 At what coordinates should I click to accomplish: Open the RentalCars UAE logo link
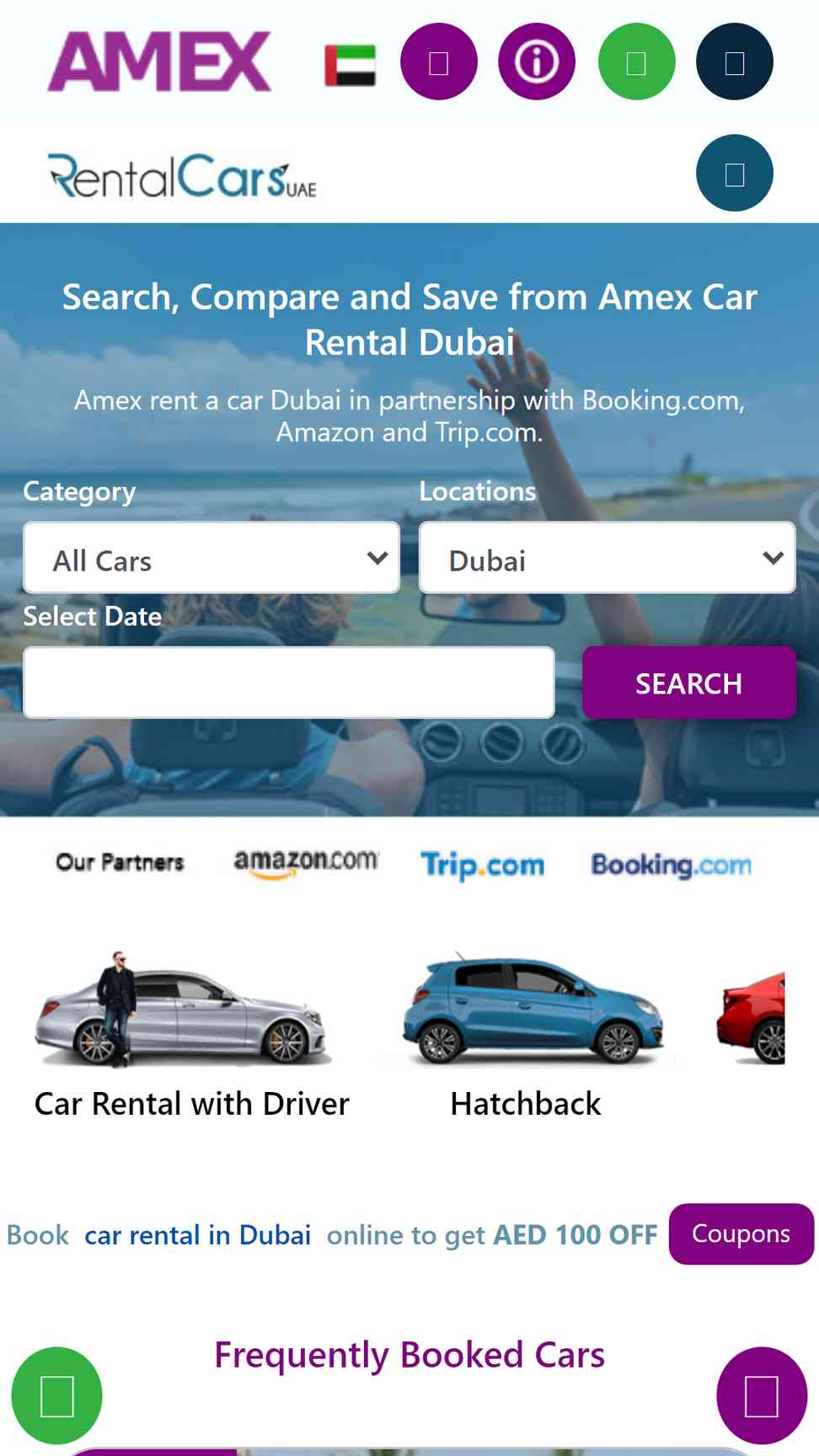183,176
